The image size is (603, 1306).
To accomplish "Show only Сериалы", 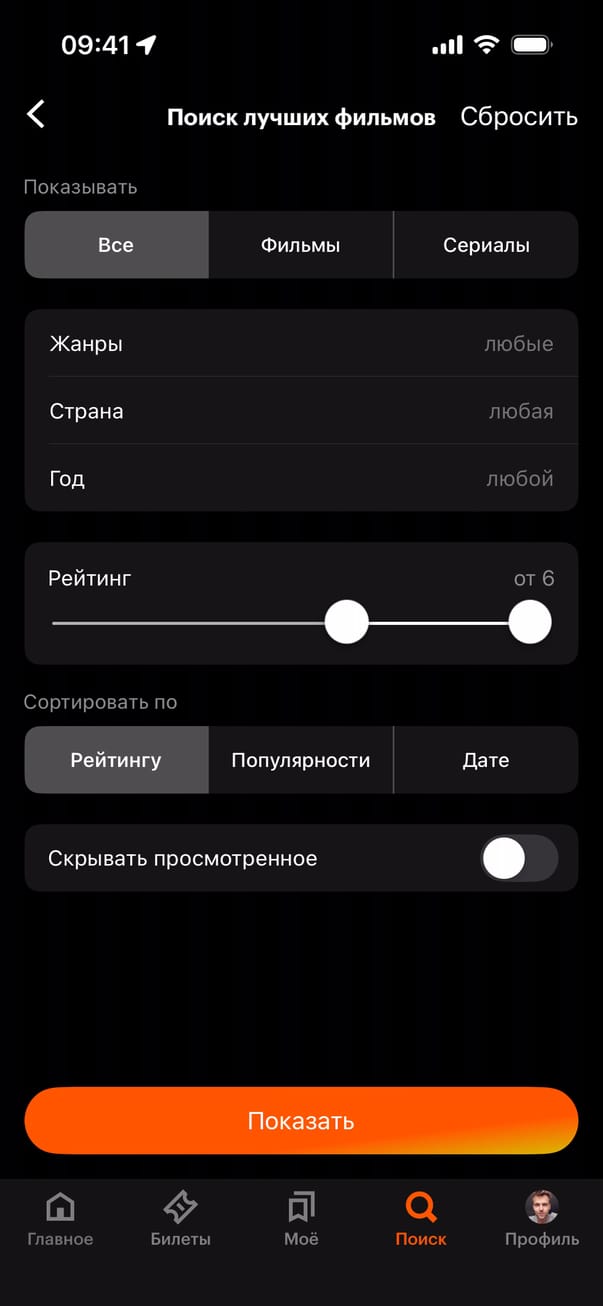I will click(x=486, y=245).
